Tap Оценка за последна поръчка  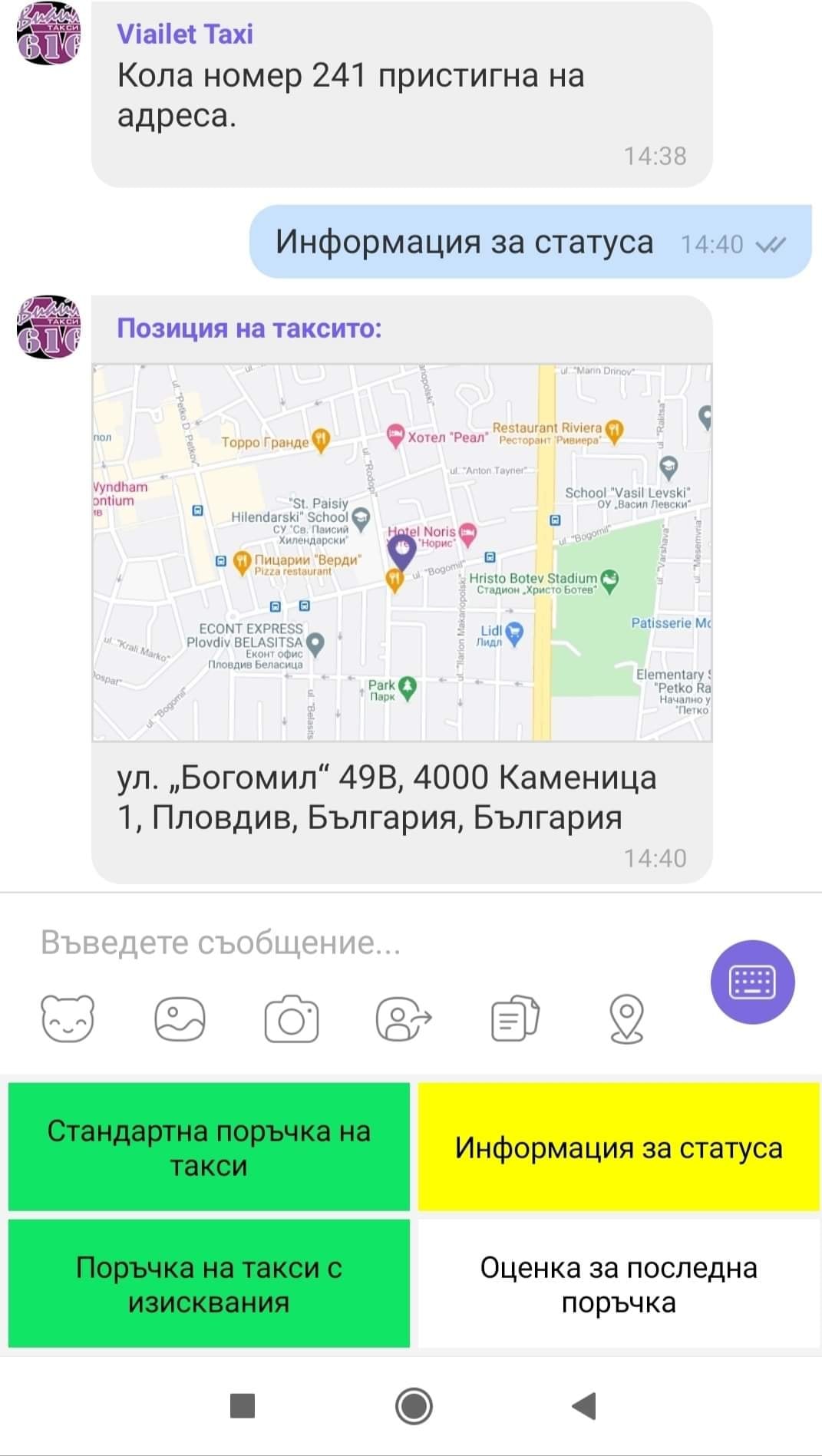(619, 1284)
